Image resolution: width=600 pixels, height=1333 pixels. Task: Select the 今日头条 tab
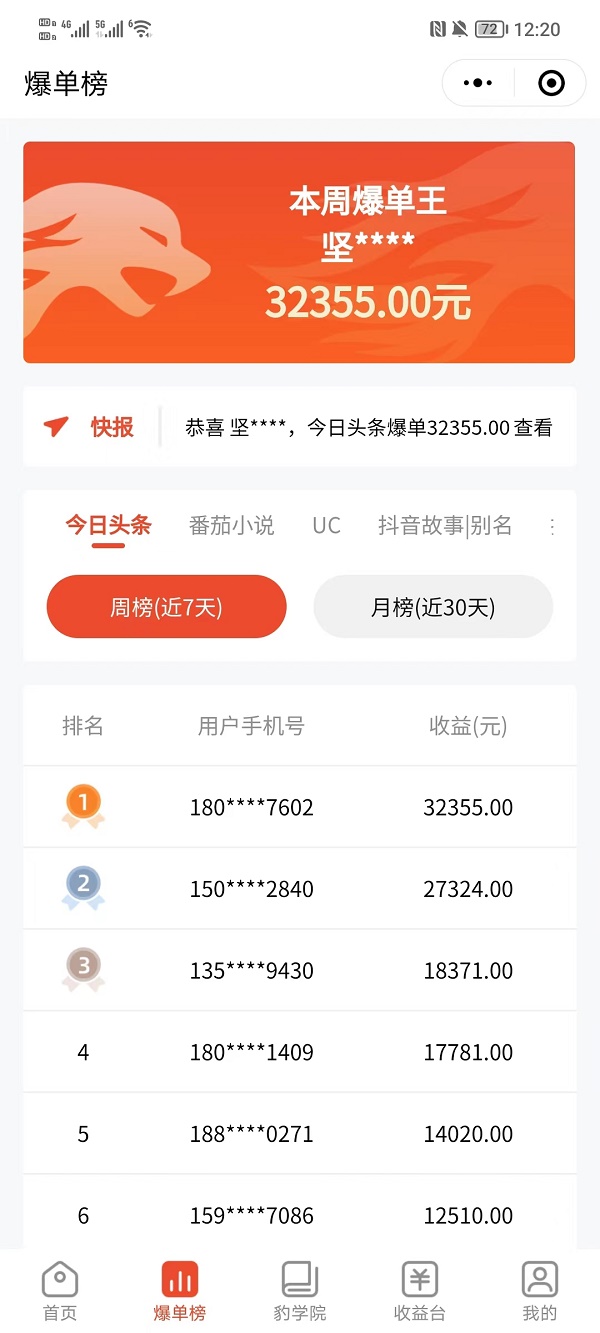point(108,525)
